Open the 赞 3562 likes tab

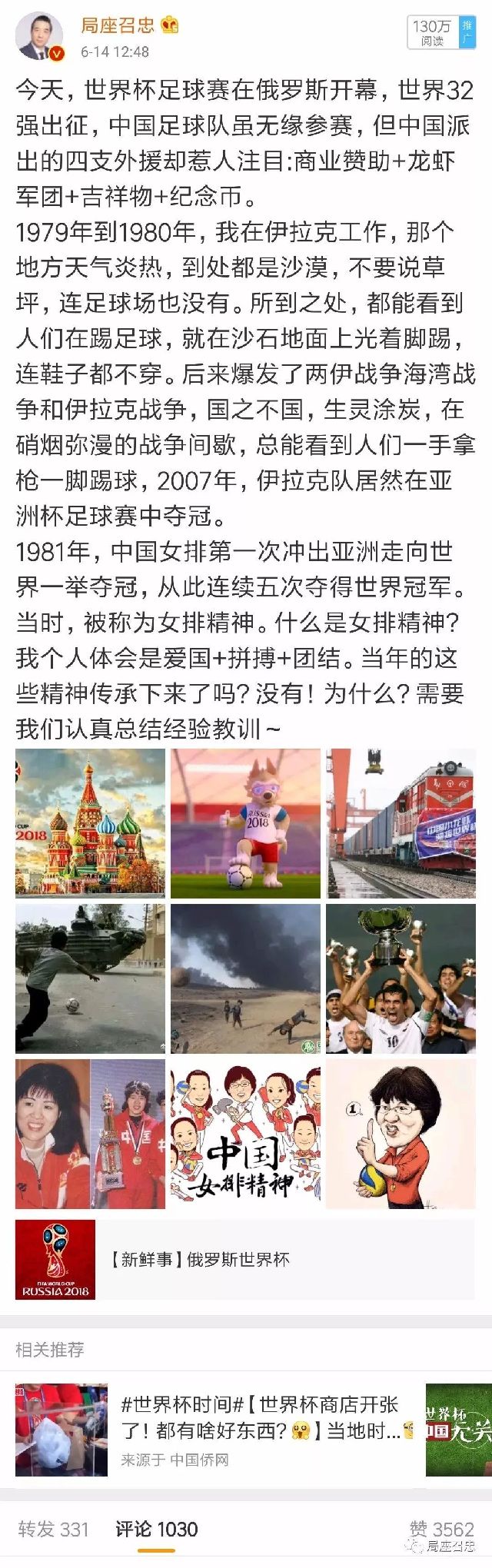pyautogui.click(x=441, y=1530)
